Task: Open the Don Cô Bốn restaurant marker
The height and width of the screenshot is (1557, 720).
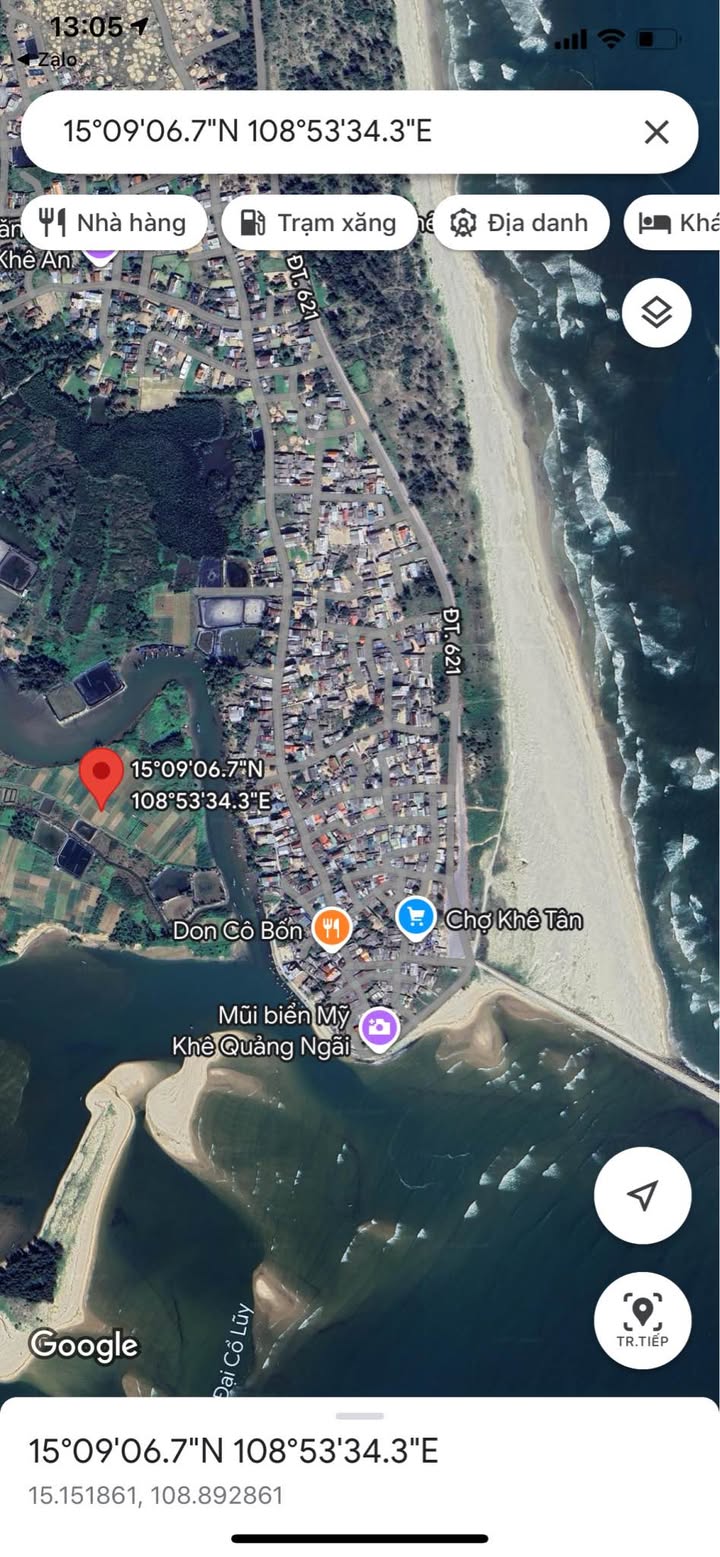Action: (331, 929)
